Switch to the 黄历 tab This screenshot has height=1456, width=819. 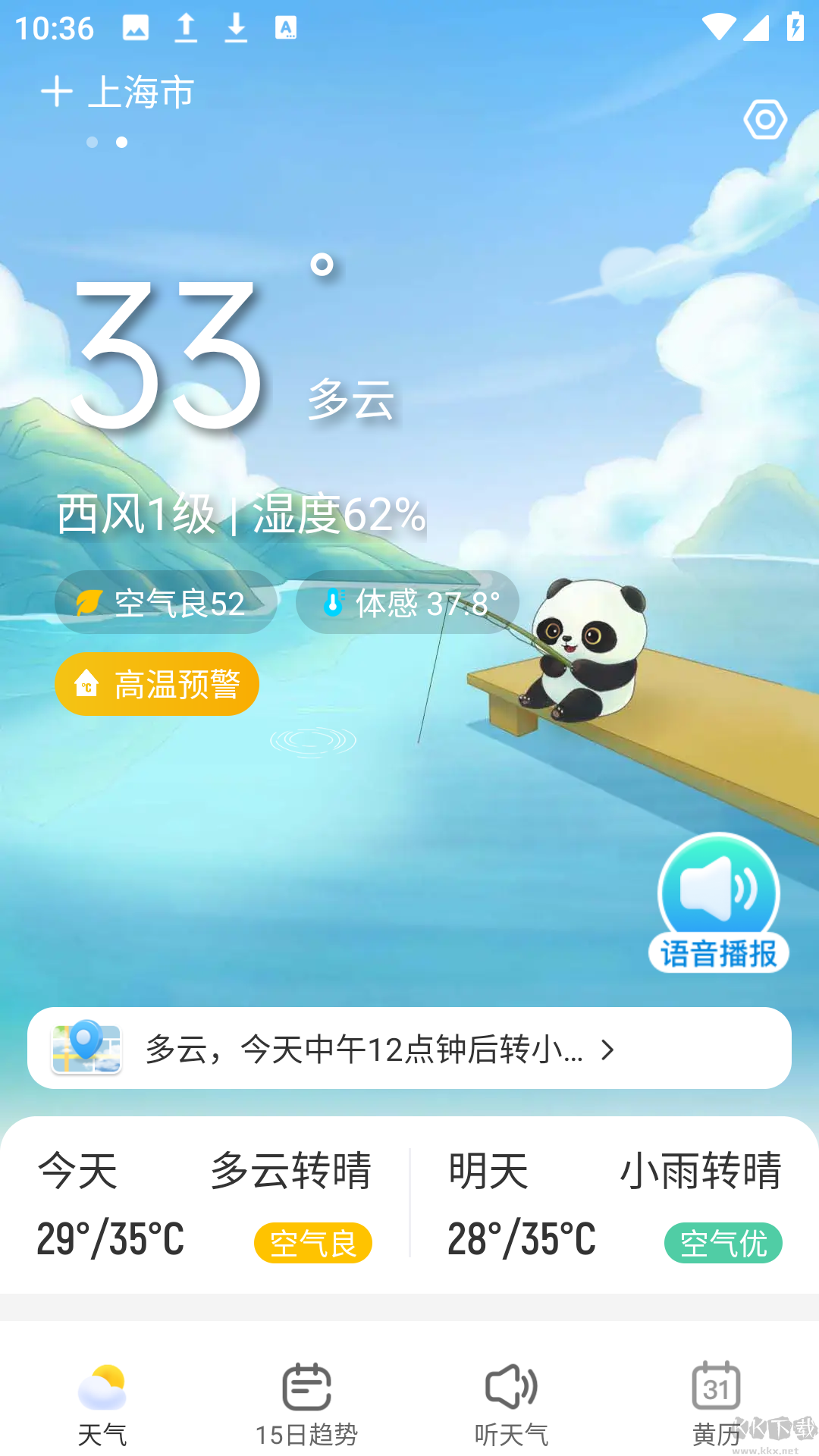tap(716, 1403)
